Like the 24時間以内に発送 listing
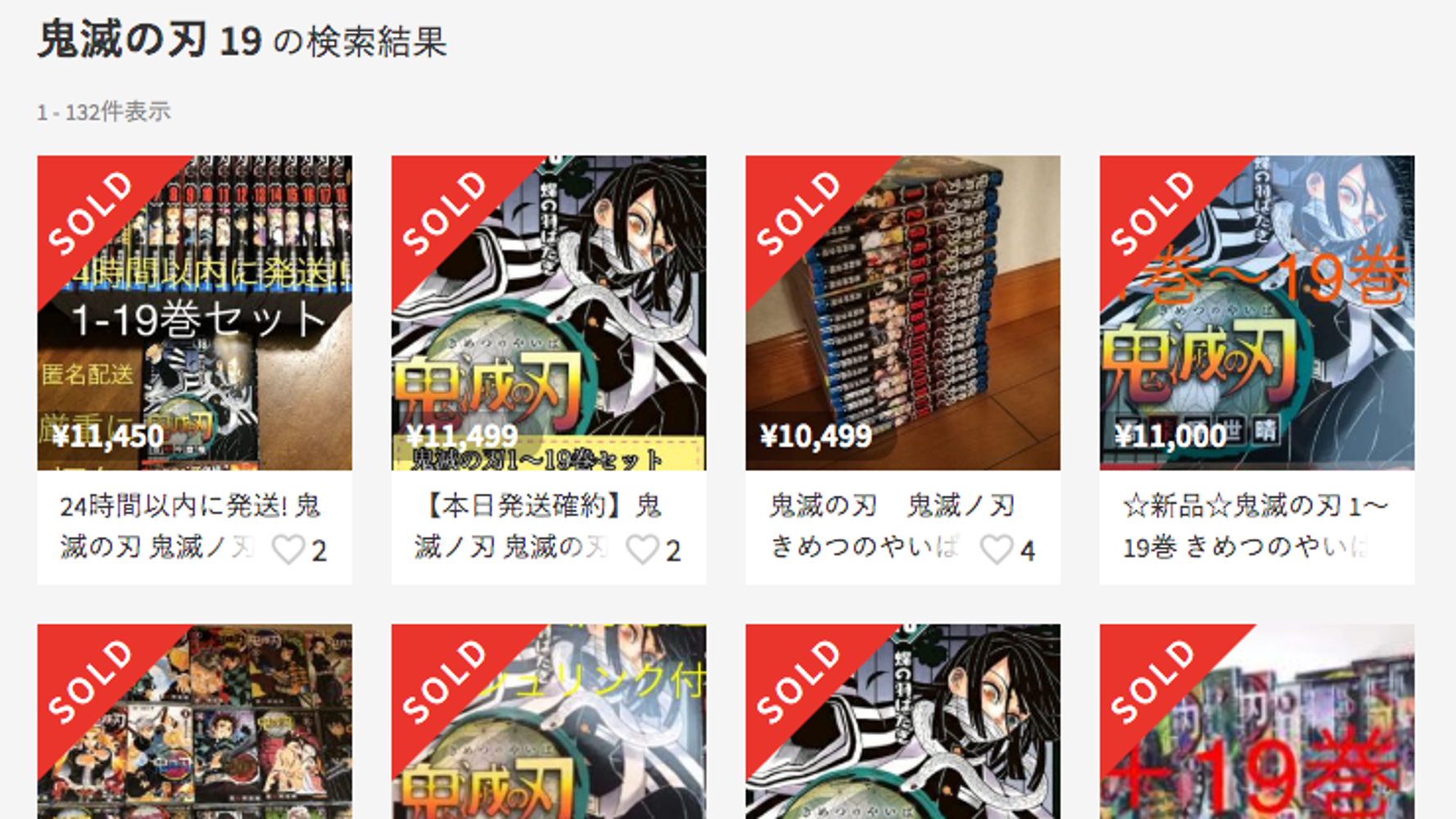 (288, 550)
